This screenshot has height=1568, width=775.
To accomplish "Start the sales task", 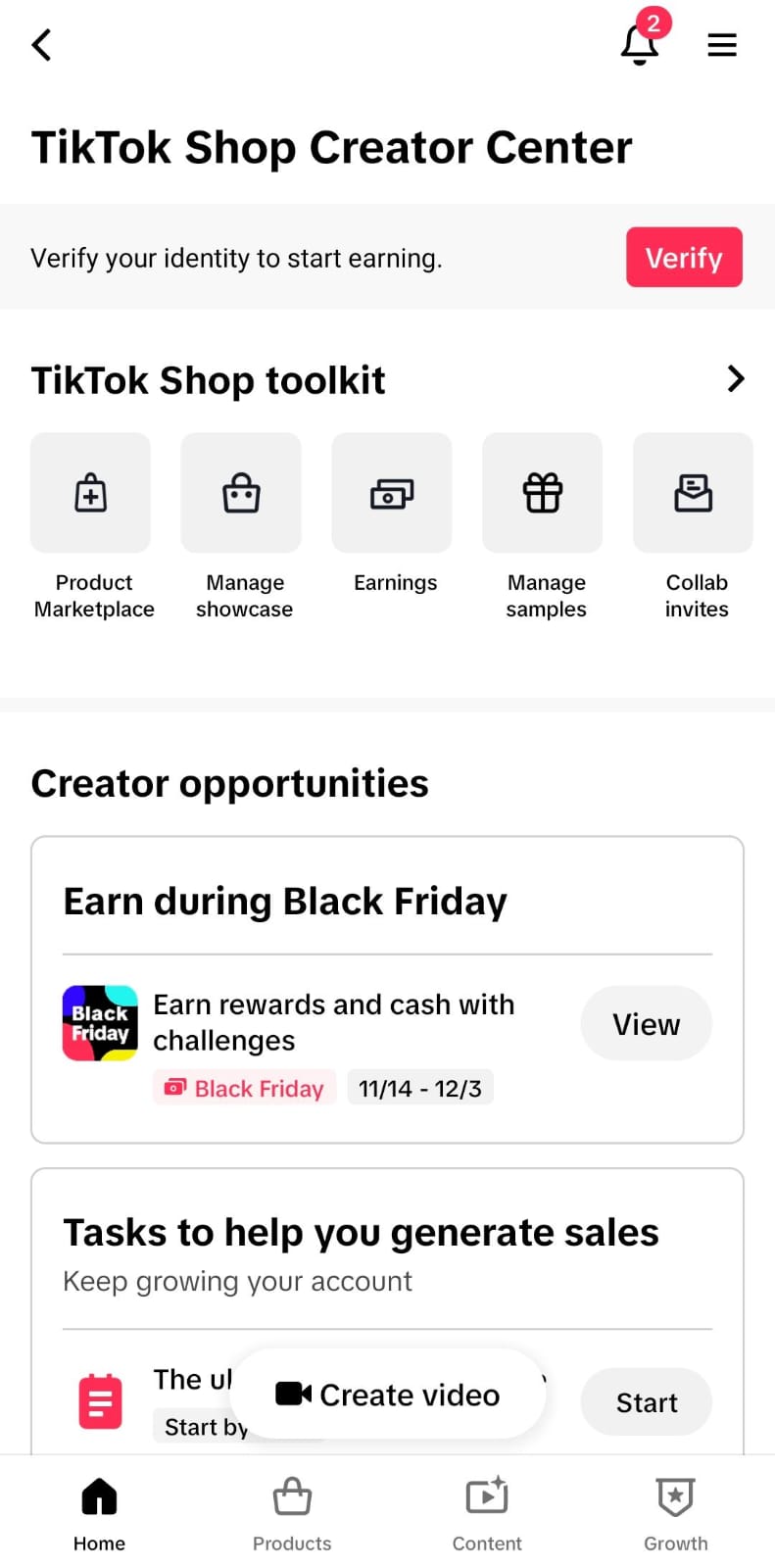I will (x=646, y=1402).
